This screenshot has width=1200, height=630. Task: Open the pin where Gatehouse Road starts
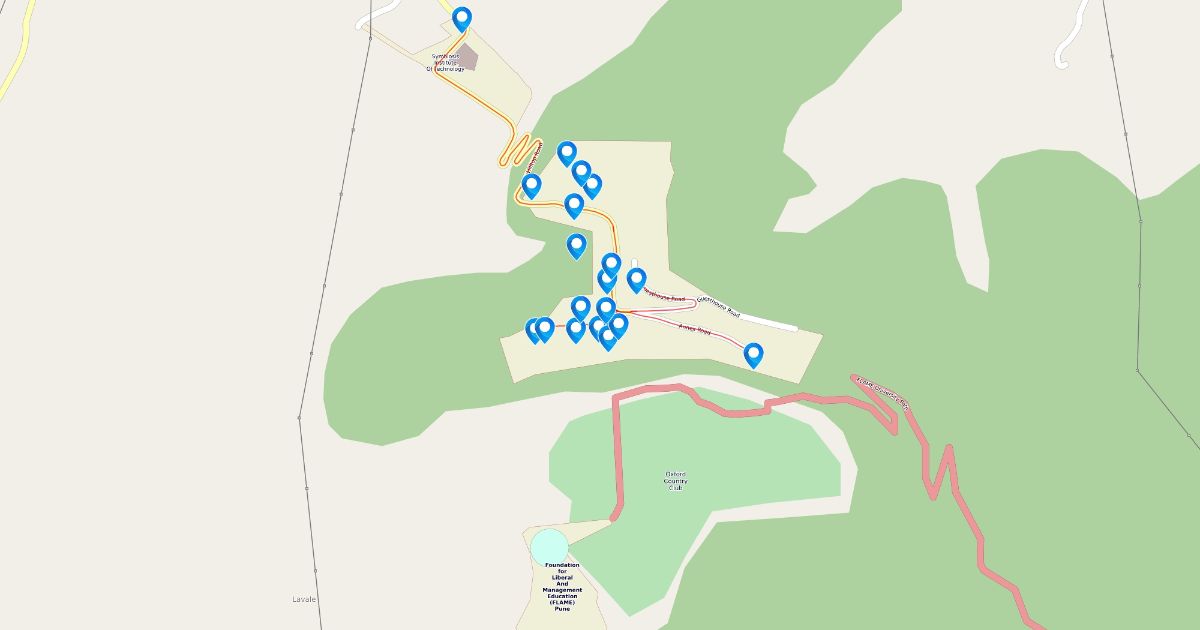tap(636, 279)
